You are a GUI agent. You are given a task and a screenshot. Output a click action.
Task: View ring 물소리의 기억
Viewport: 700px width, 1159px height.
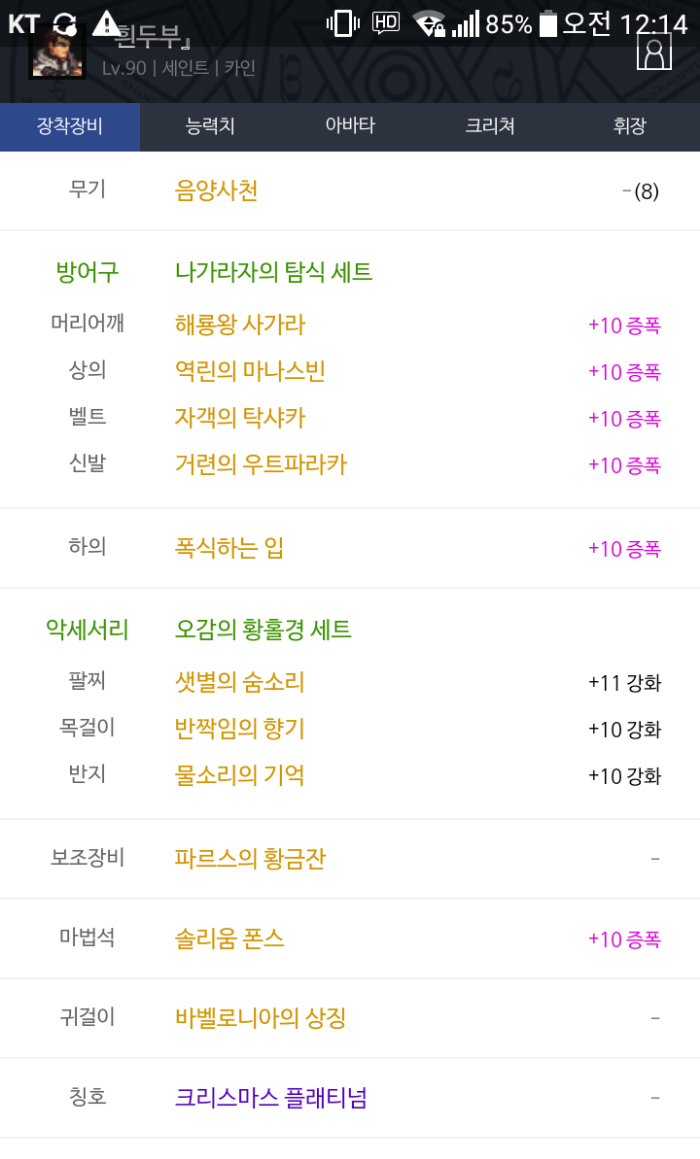tap(239, 776)
